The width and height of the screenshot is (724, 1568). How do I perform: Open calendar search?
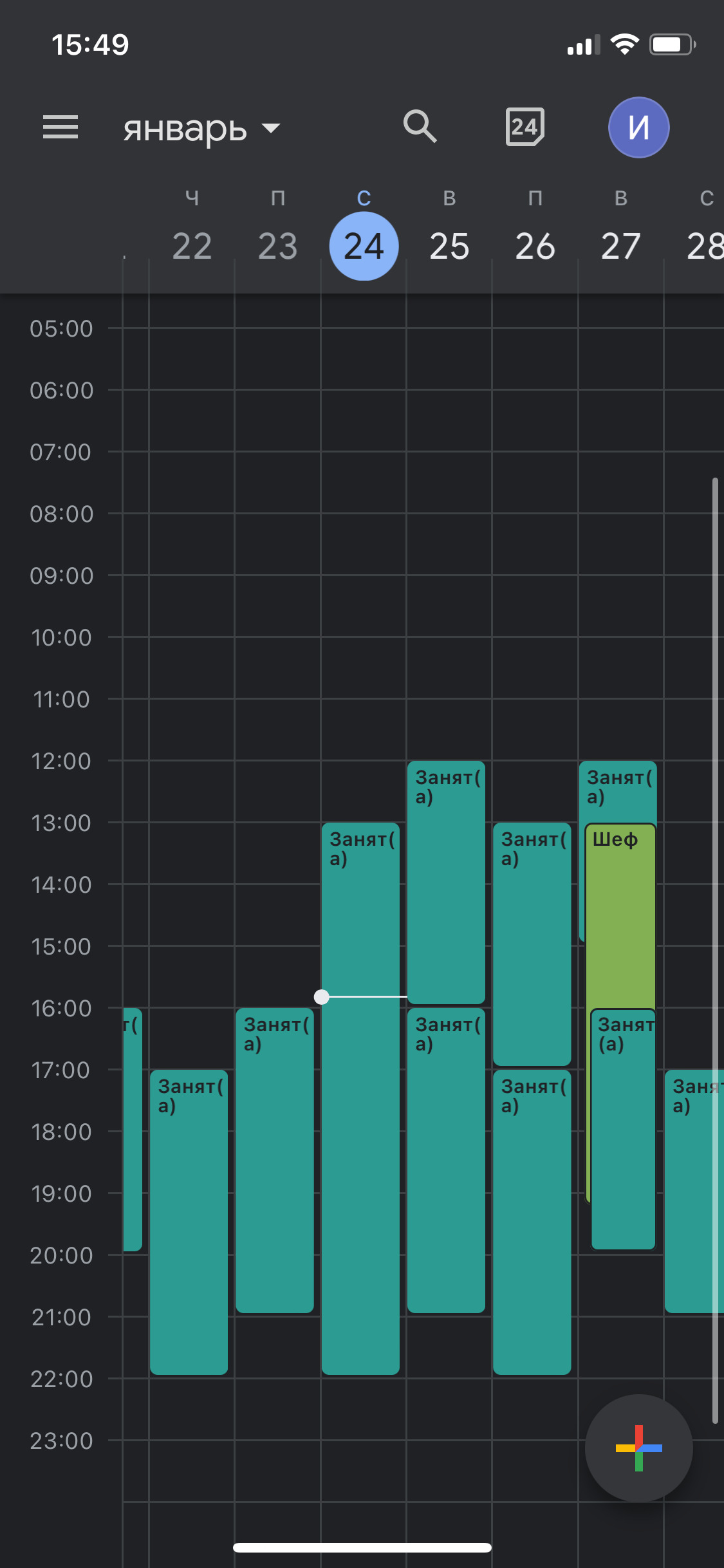point(420,126)
